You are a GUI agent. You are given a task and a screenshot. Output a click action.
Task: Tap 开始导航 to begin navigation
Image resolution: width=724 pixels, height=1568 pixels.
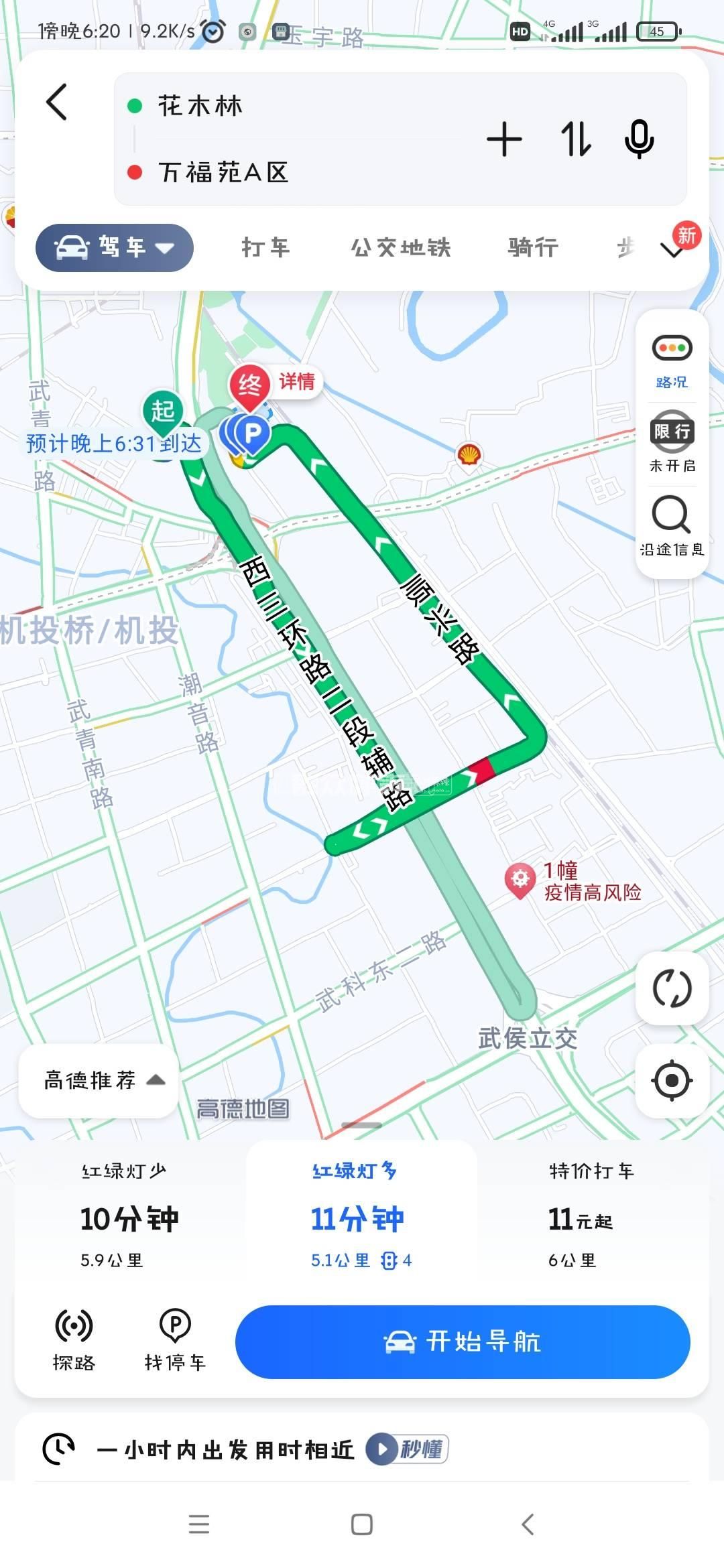(463, 1342)
